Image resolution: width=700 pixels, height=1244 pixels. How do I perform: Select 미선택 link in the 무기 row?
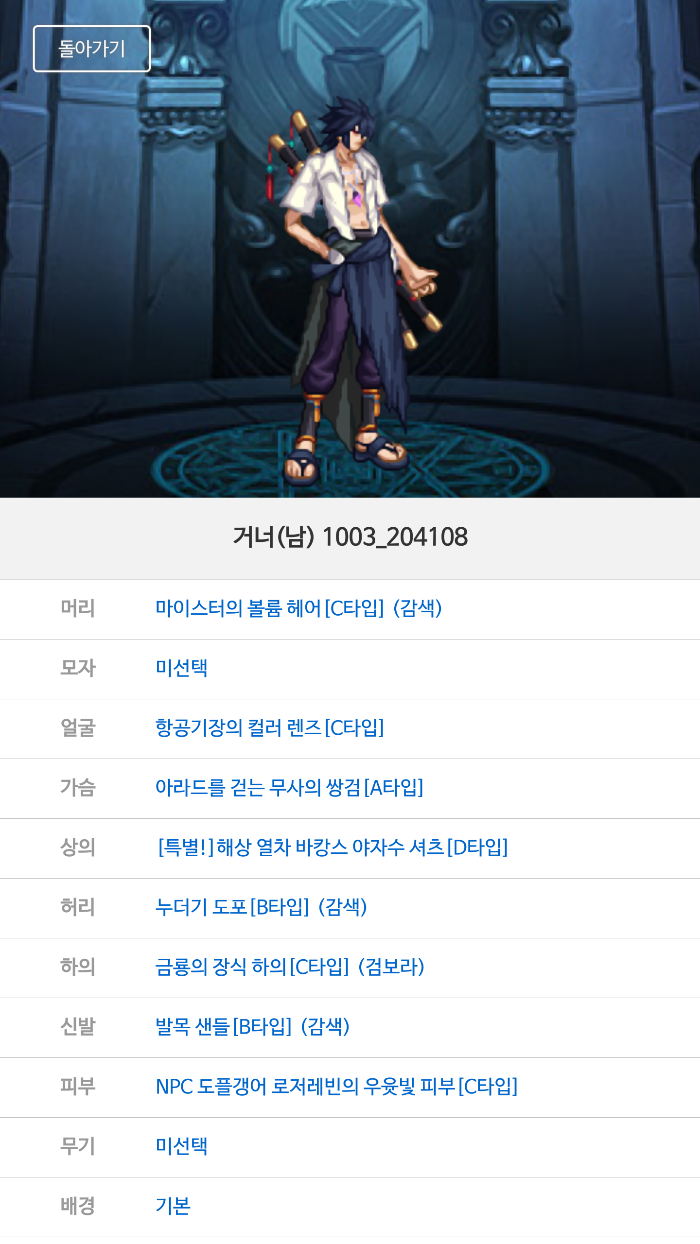coord(182,1146)
